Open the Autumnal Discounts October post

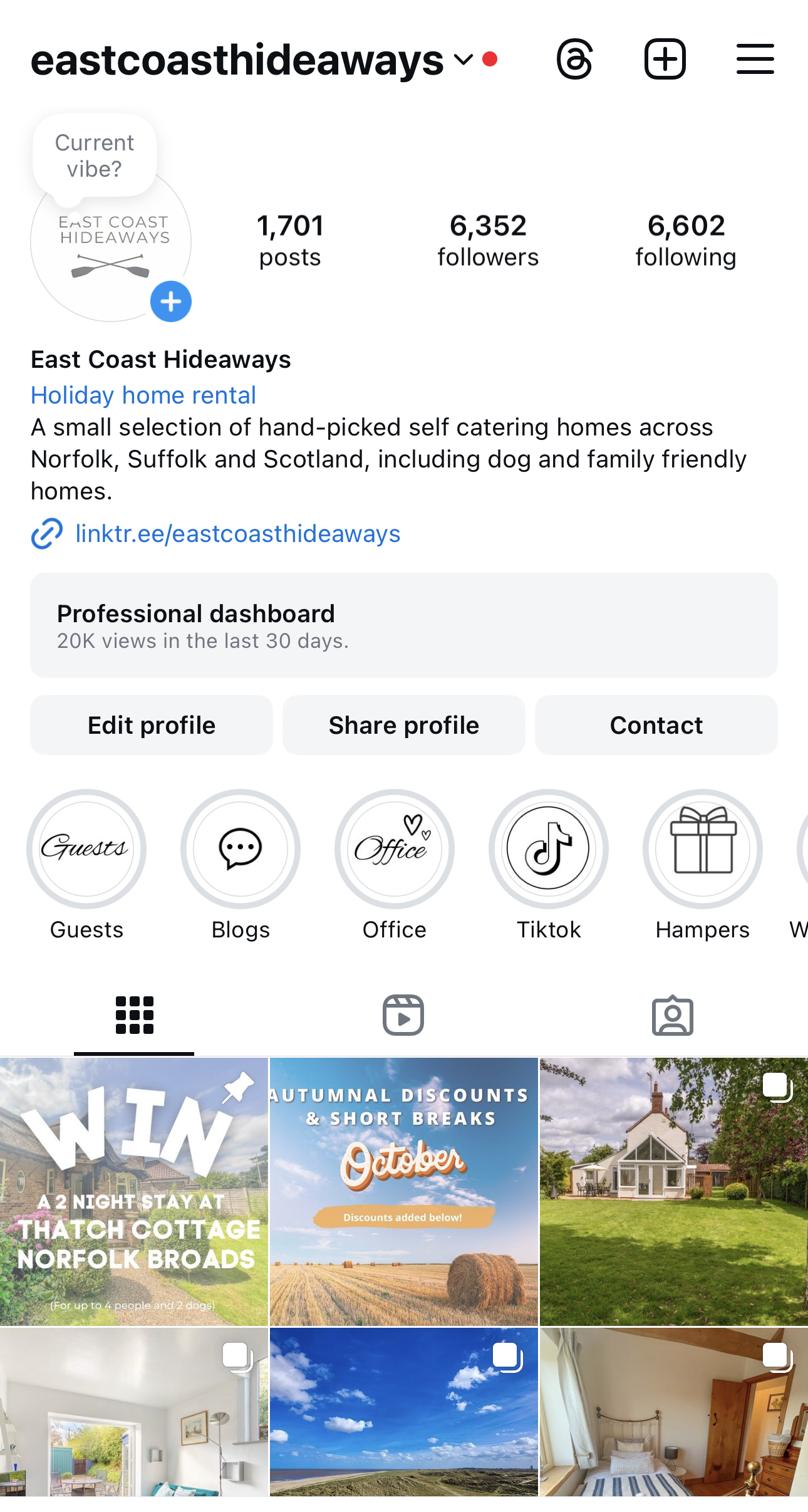coord(404,1191)
